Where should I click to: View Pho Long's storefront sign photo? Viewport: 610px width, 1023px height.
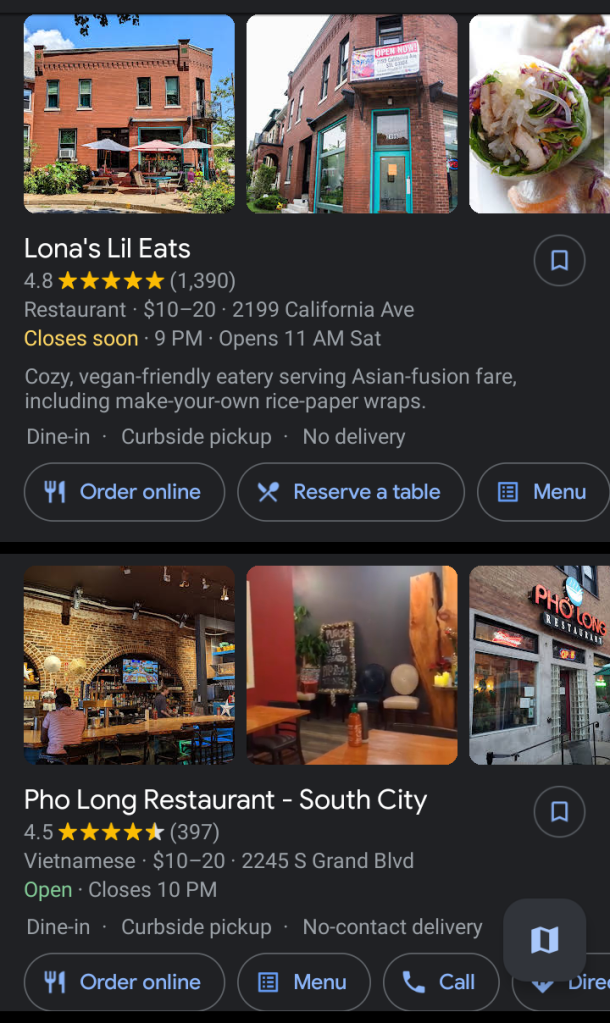tap(539, 665)
